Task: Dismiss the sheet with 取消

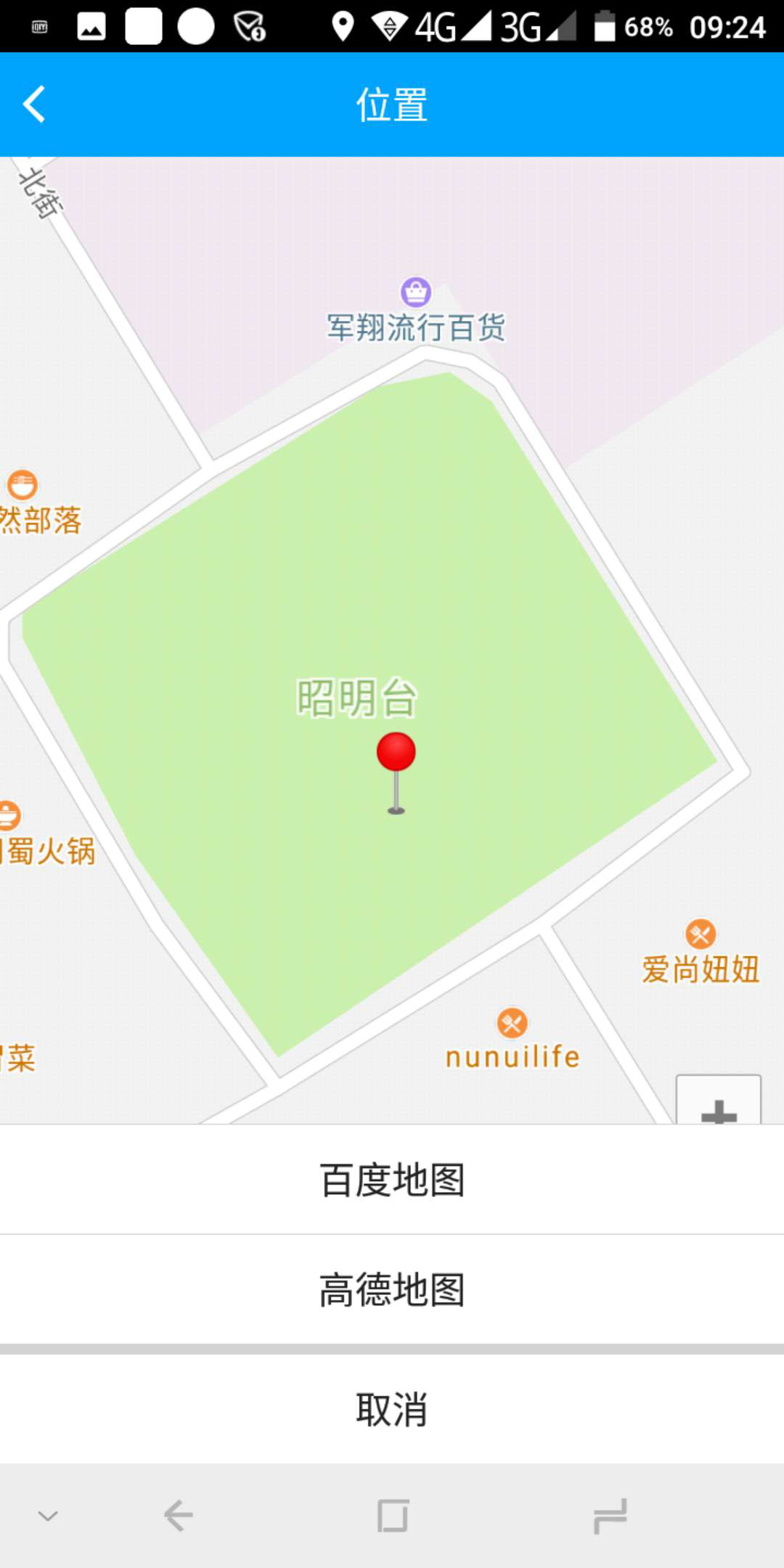Action: (392, 1409)
